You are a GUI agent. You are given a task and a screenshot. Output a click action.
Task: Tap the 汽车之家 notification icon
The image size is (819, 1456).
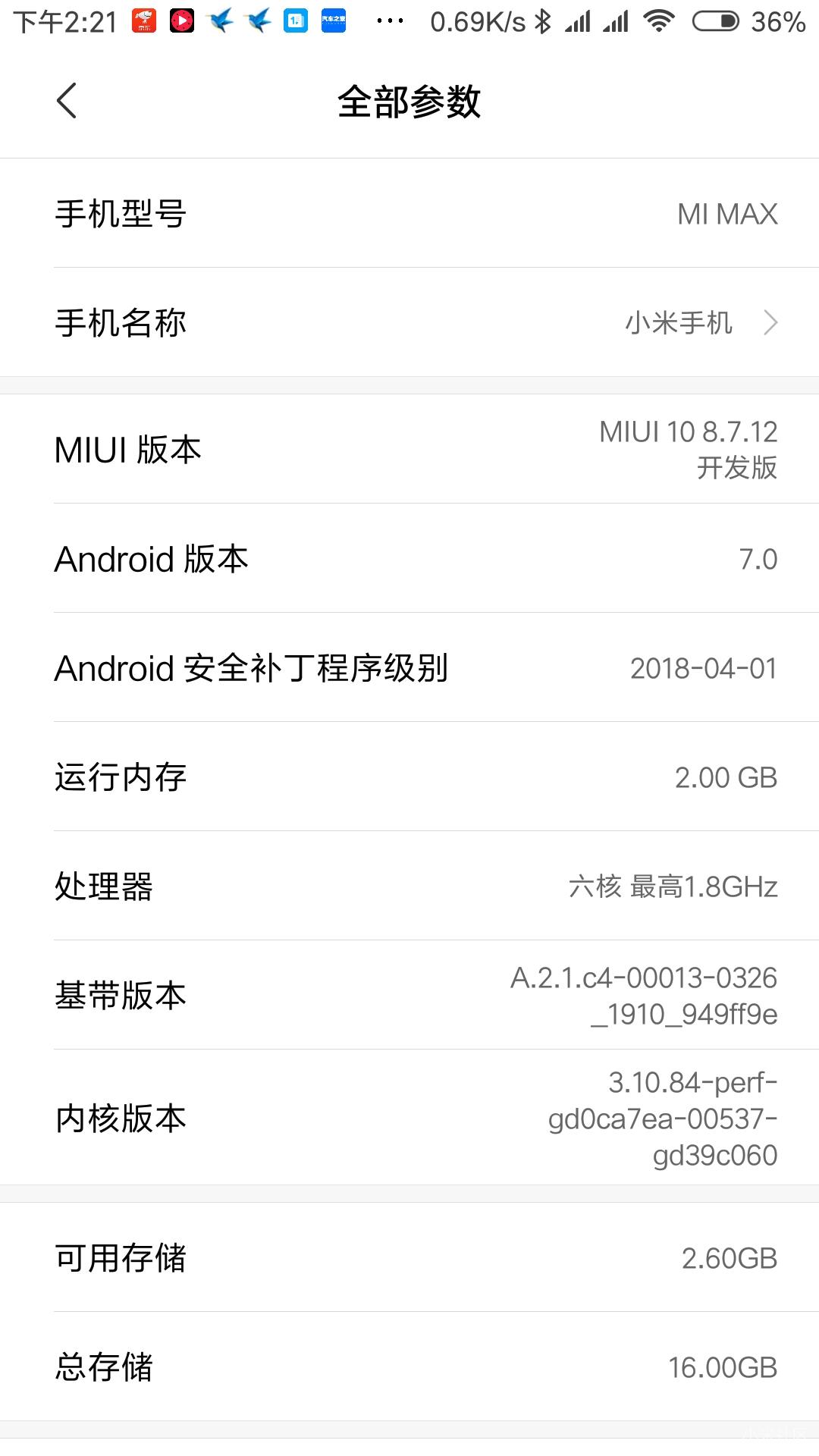tap(334, 19)
